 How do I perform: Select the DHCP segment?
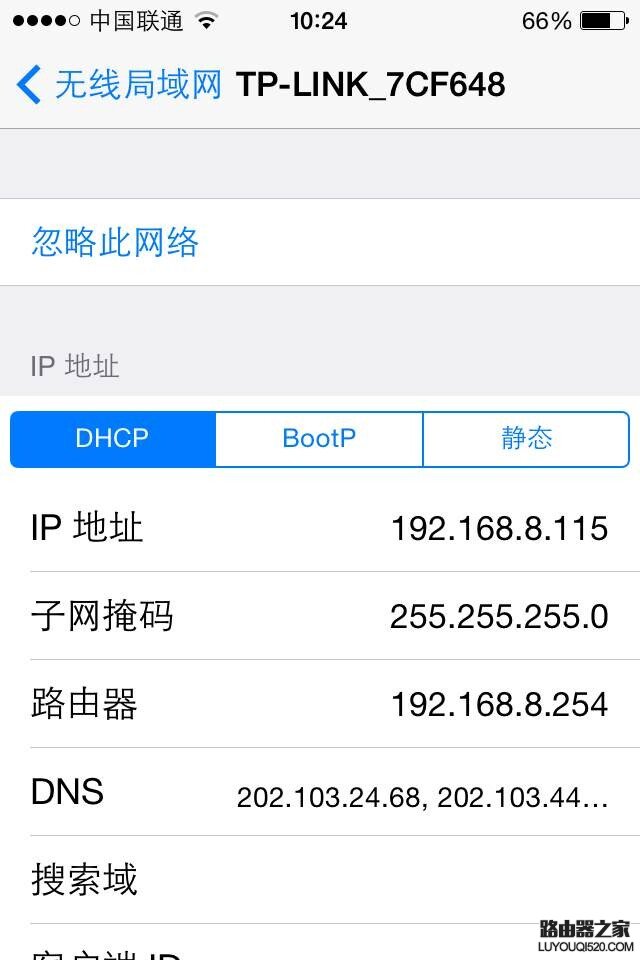[x=113, y=439]
